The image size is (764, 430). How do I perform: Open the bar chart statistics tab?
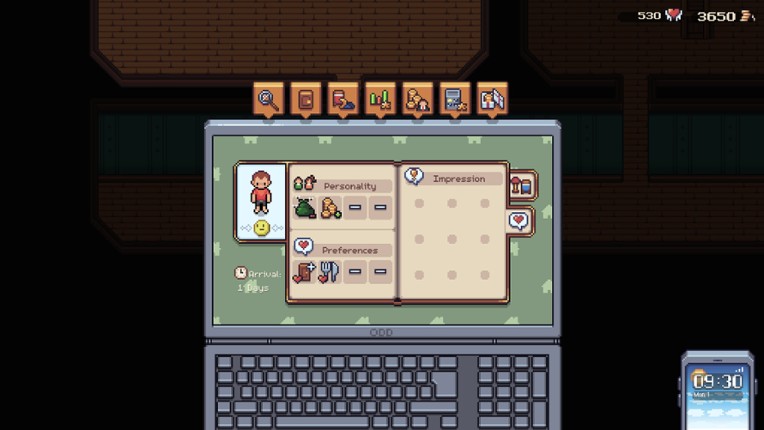pos(380,99)
